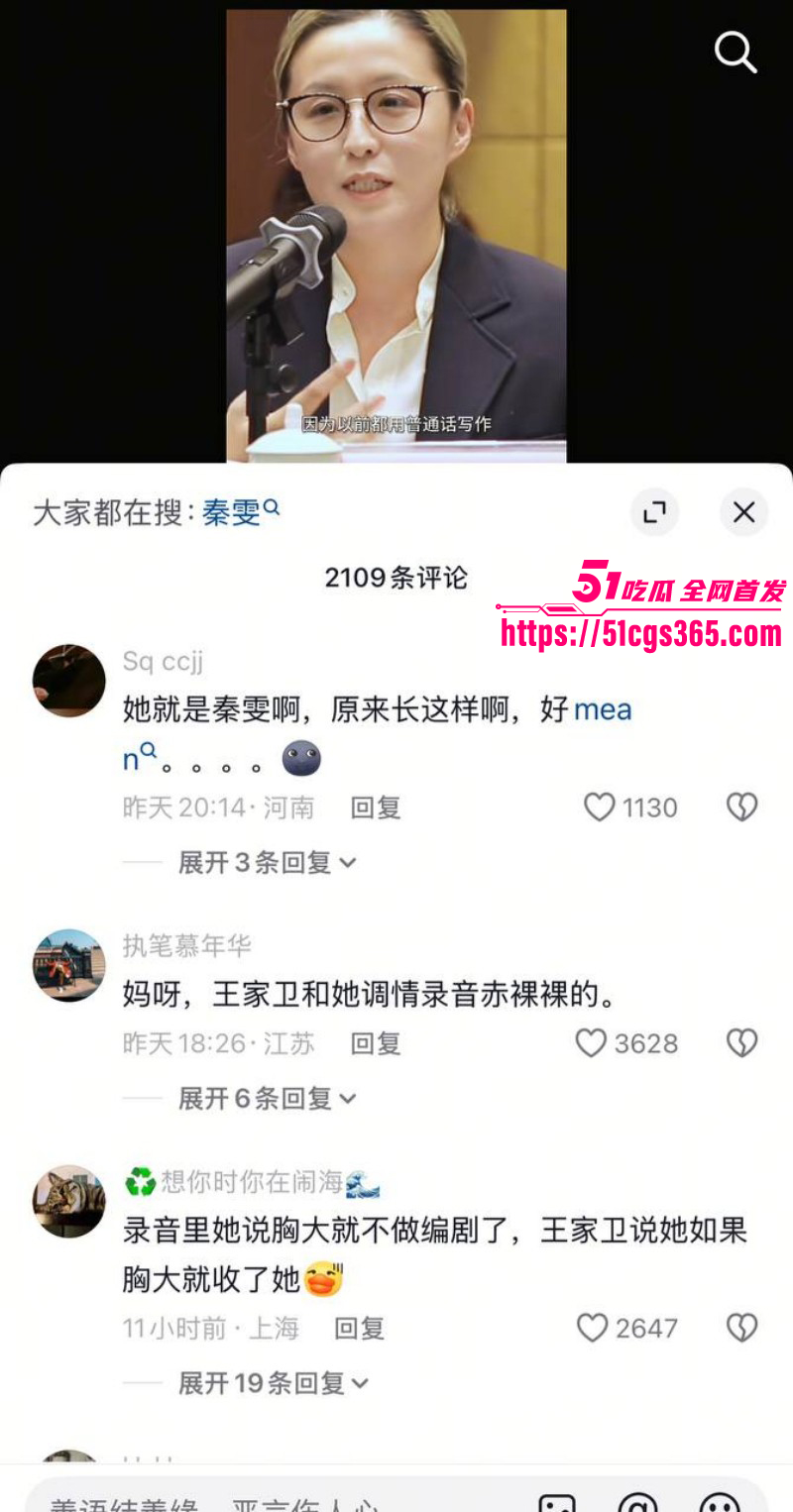The image size is (793, 1512).
Task: Tap the dislike icon on 执笔慕年华's comment
Action: 741,1041
